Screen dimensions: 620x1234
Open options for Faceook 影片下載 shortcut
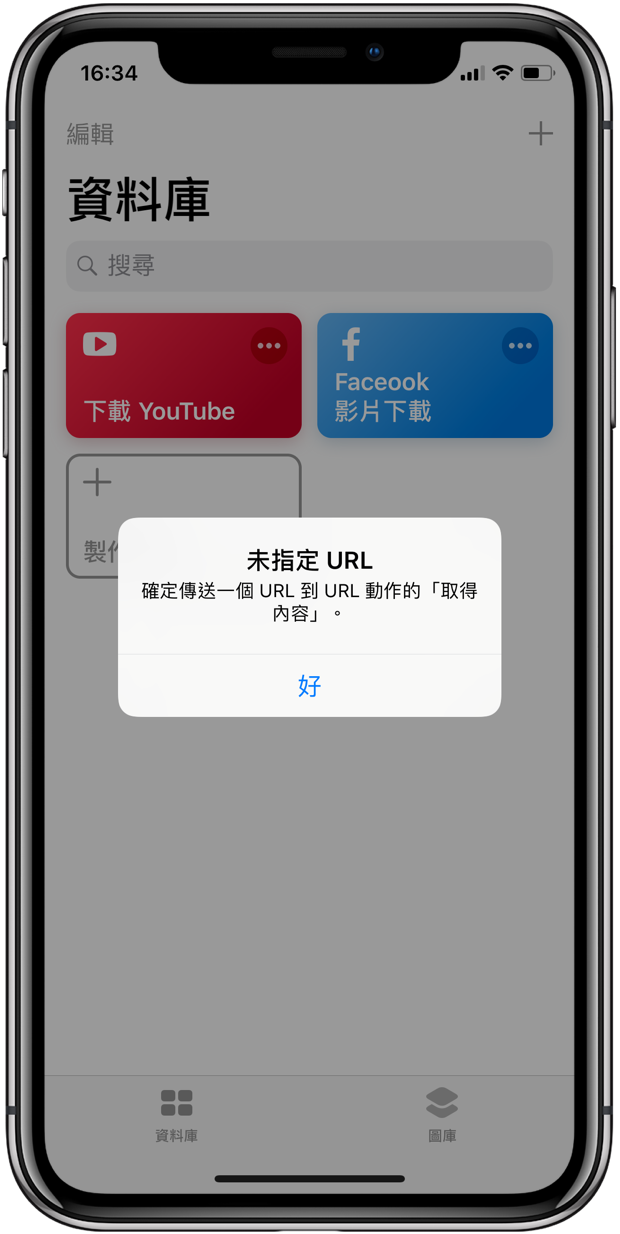(520, 346)
